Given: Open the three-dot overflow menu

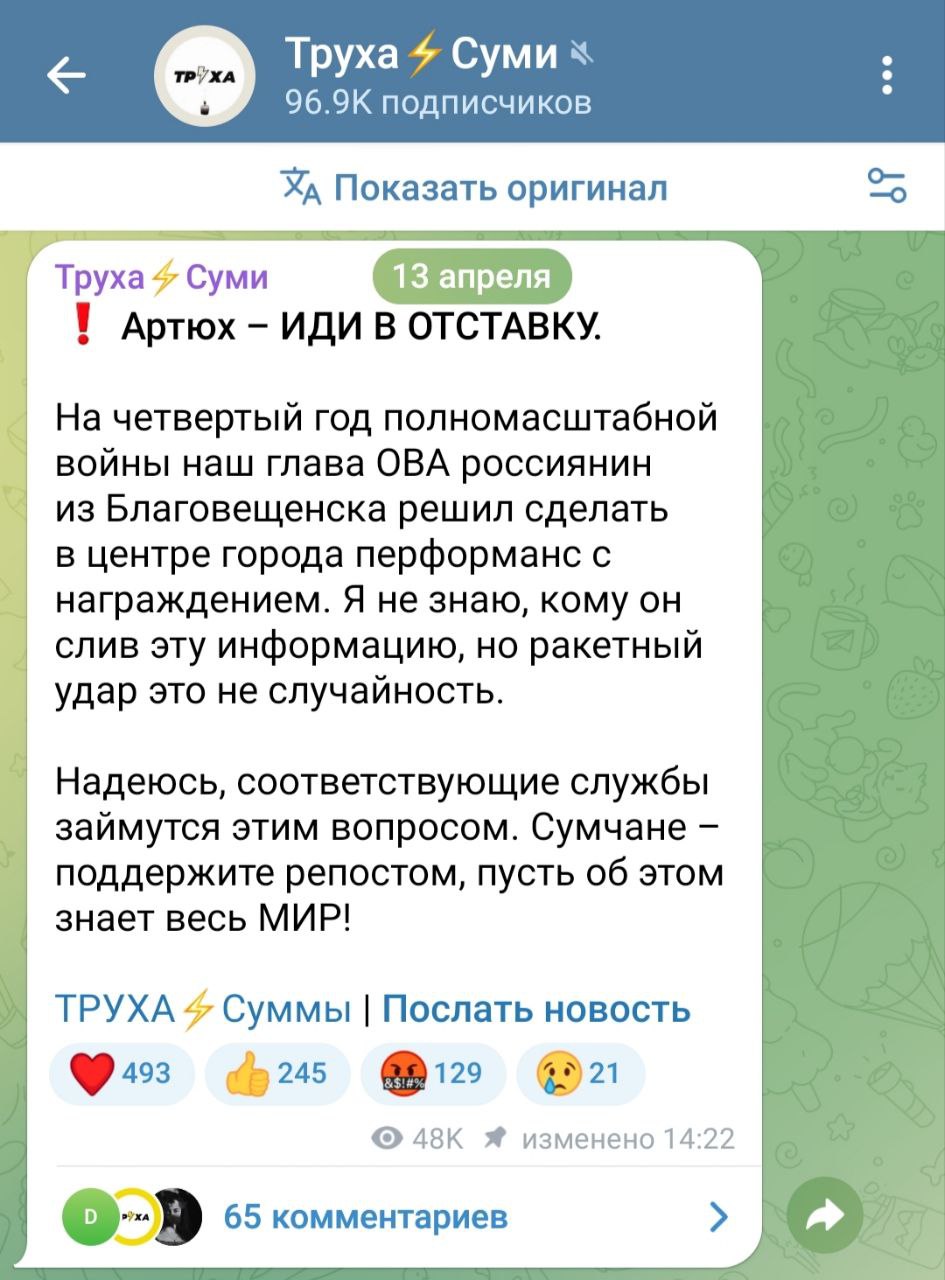Looking at the screenshot, I should pyautogui.click(x=887, y=75).
